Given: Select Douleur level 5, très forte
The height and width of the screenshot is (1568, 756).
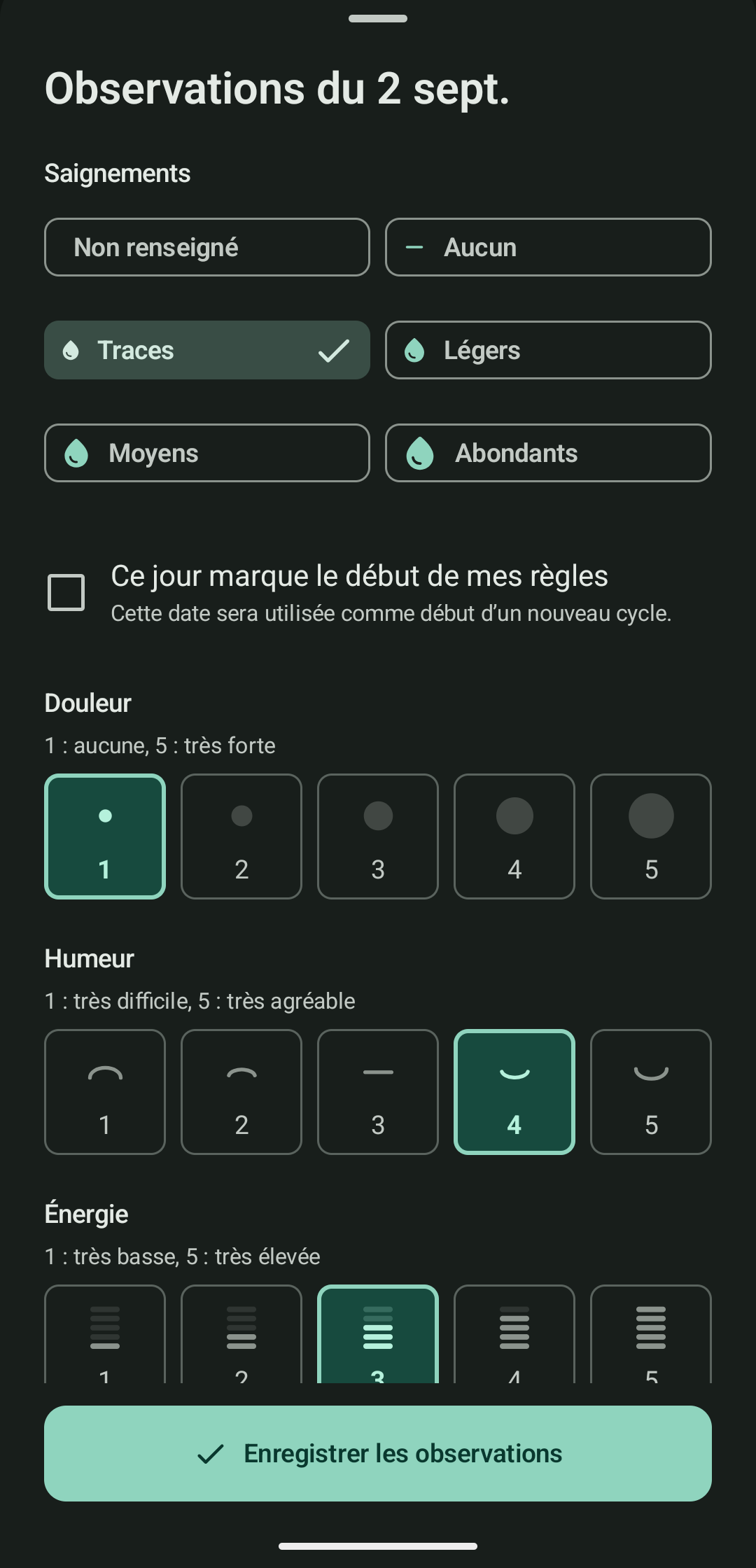Looking at the screenshot, I should [x=651, y=836].
